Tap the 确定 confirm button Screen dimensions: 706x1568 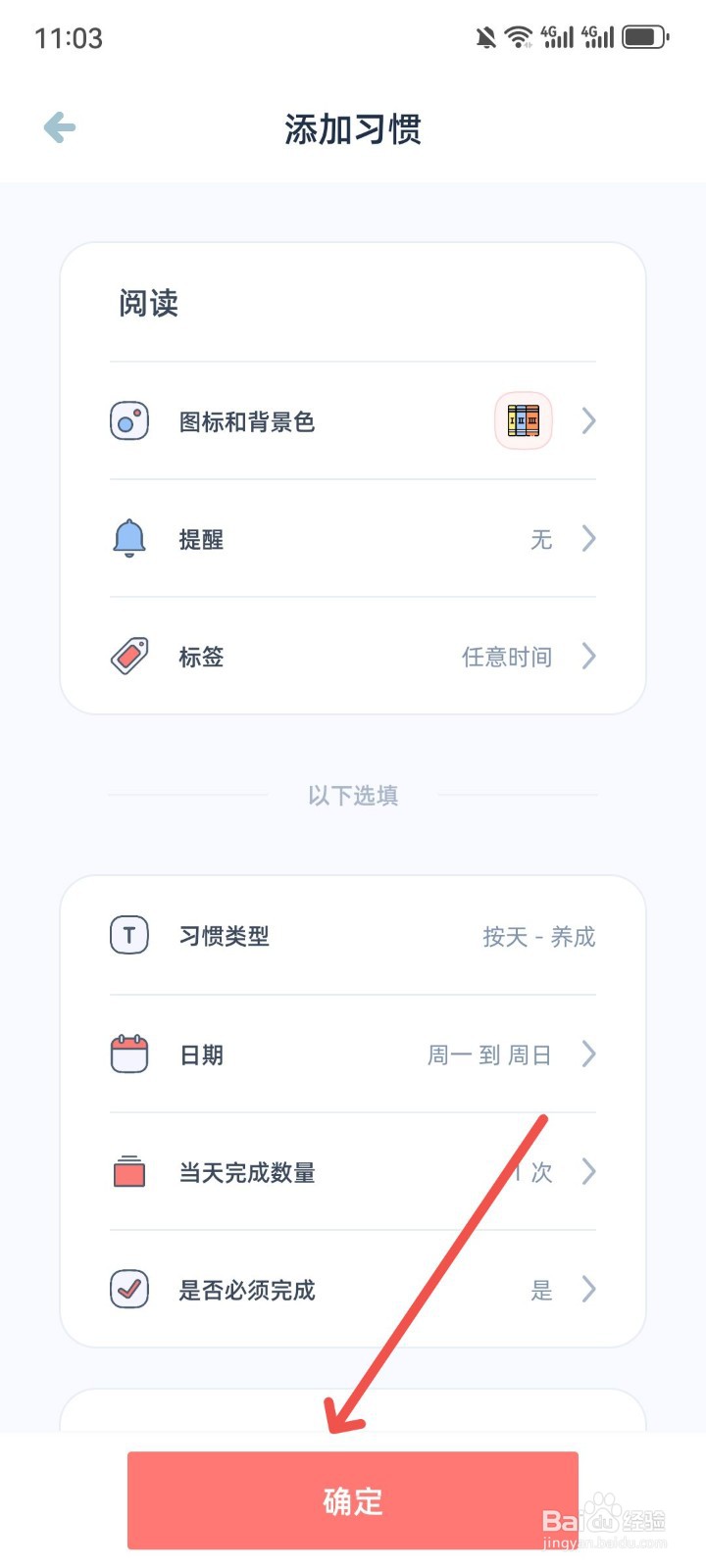pyautogui.click(x=353, y=1500)
